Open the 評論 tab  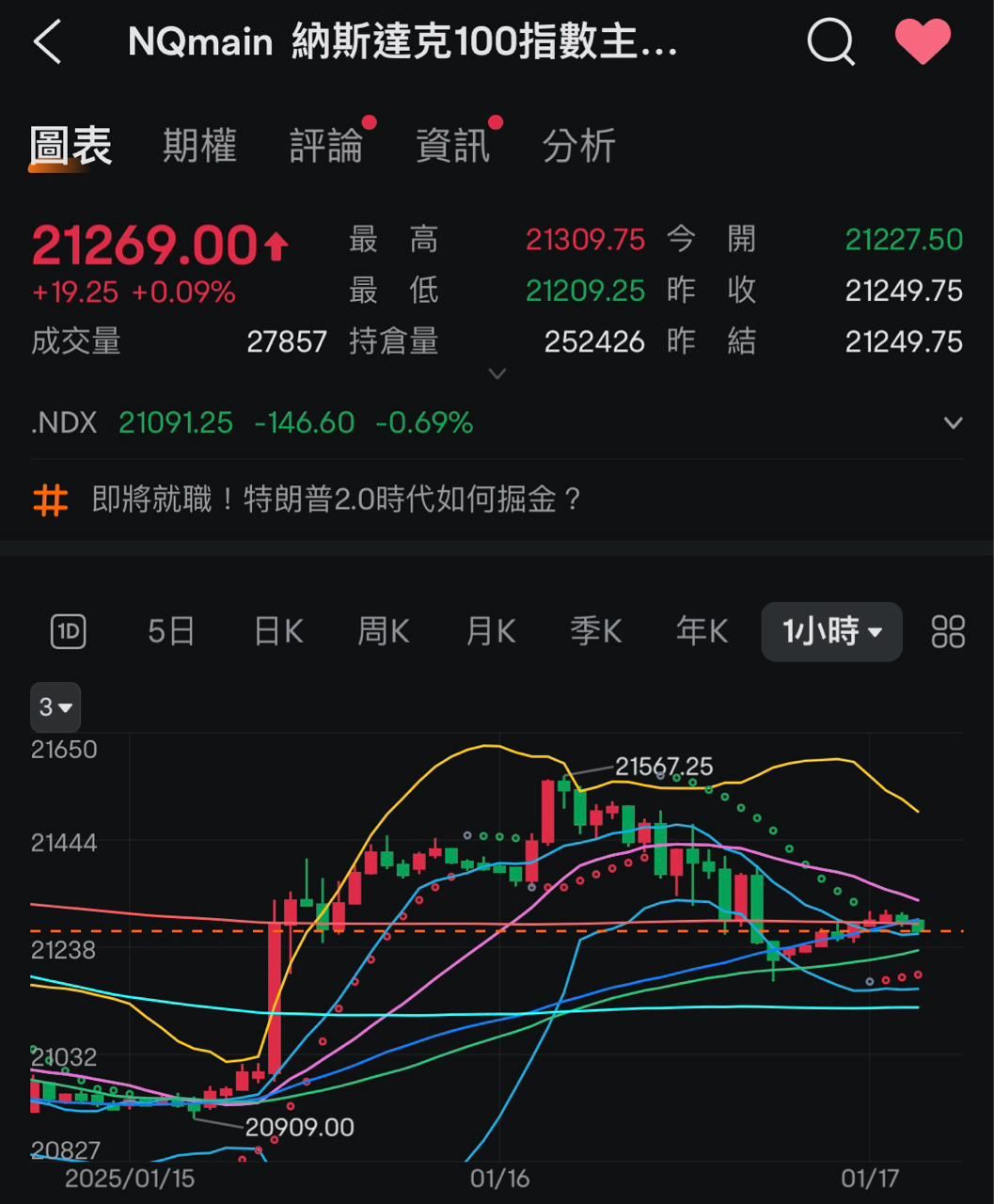point(325,147)
